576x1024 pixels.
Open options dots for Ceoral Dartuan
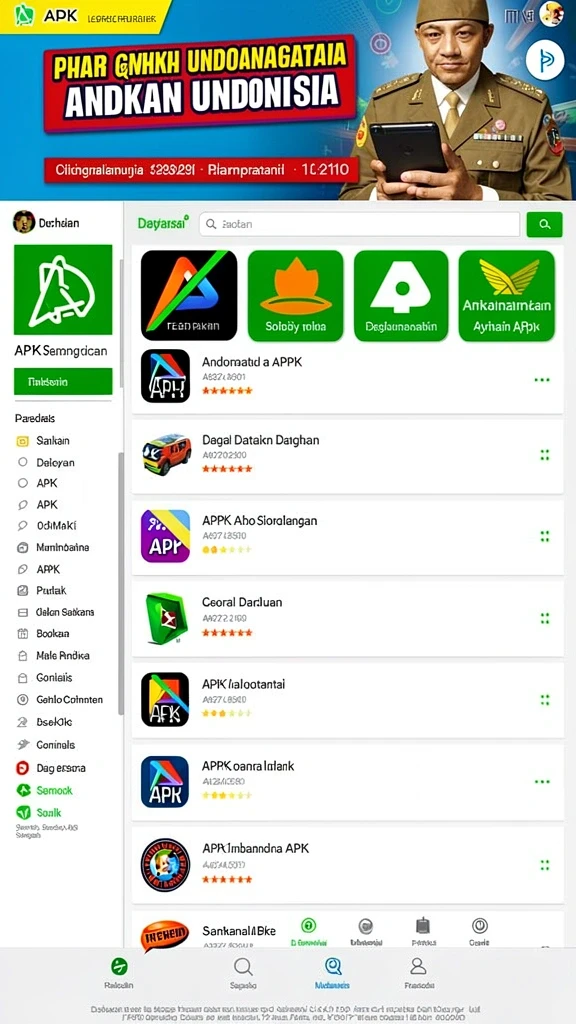pyautogui.click(x=545, y=618)
